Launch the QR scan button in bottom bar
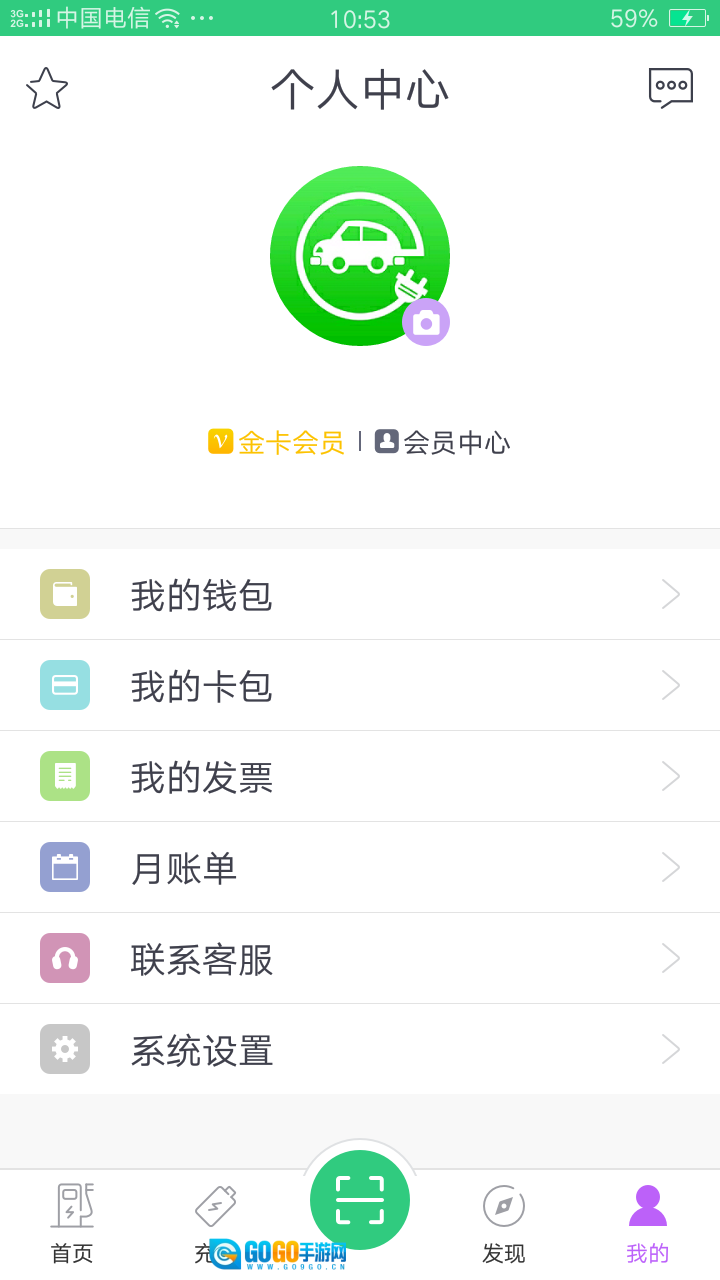The height and width of the screenshot is (1280, 720). tap(360, 1199)
